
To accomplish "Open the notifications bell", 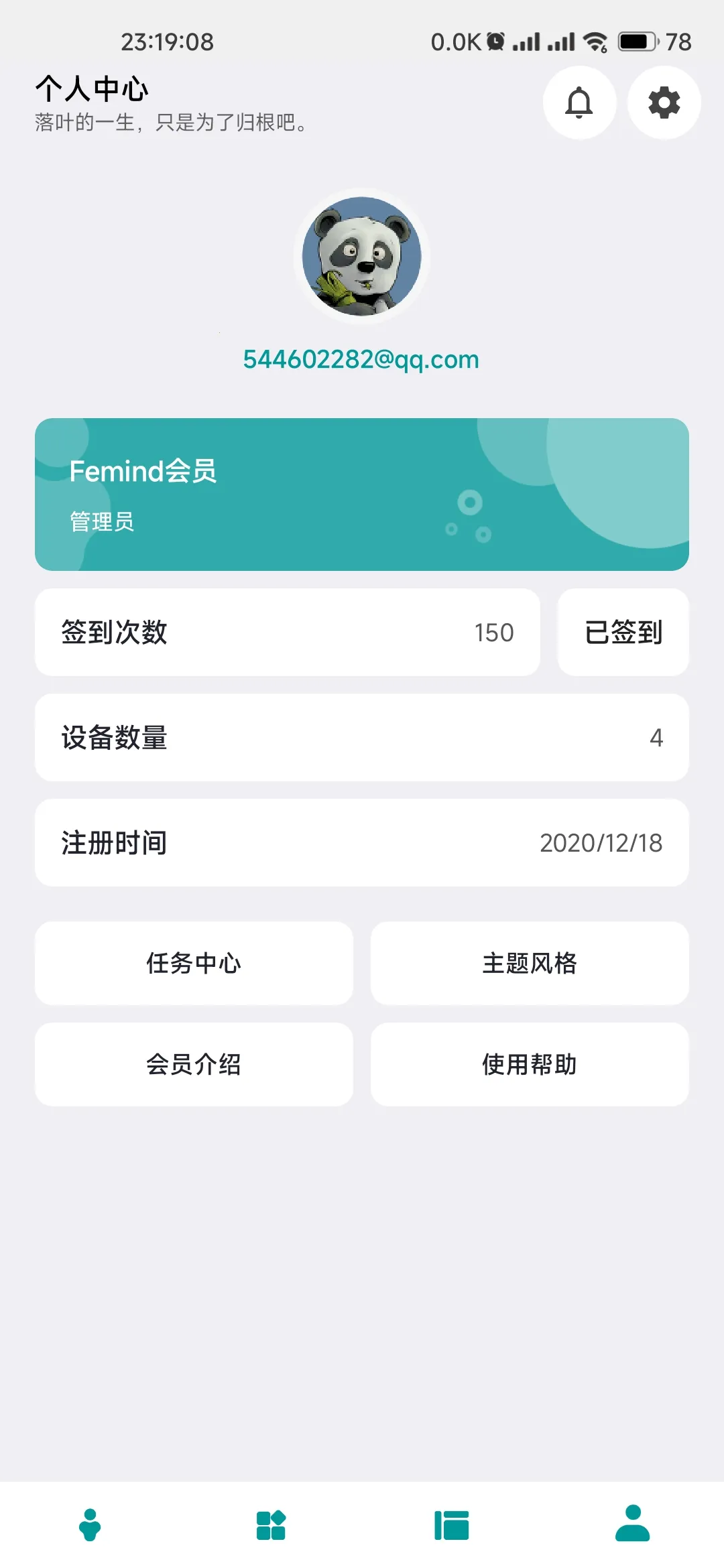I will tap(579, 103).
